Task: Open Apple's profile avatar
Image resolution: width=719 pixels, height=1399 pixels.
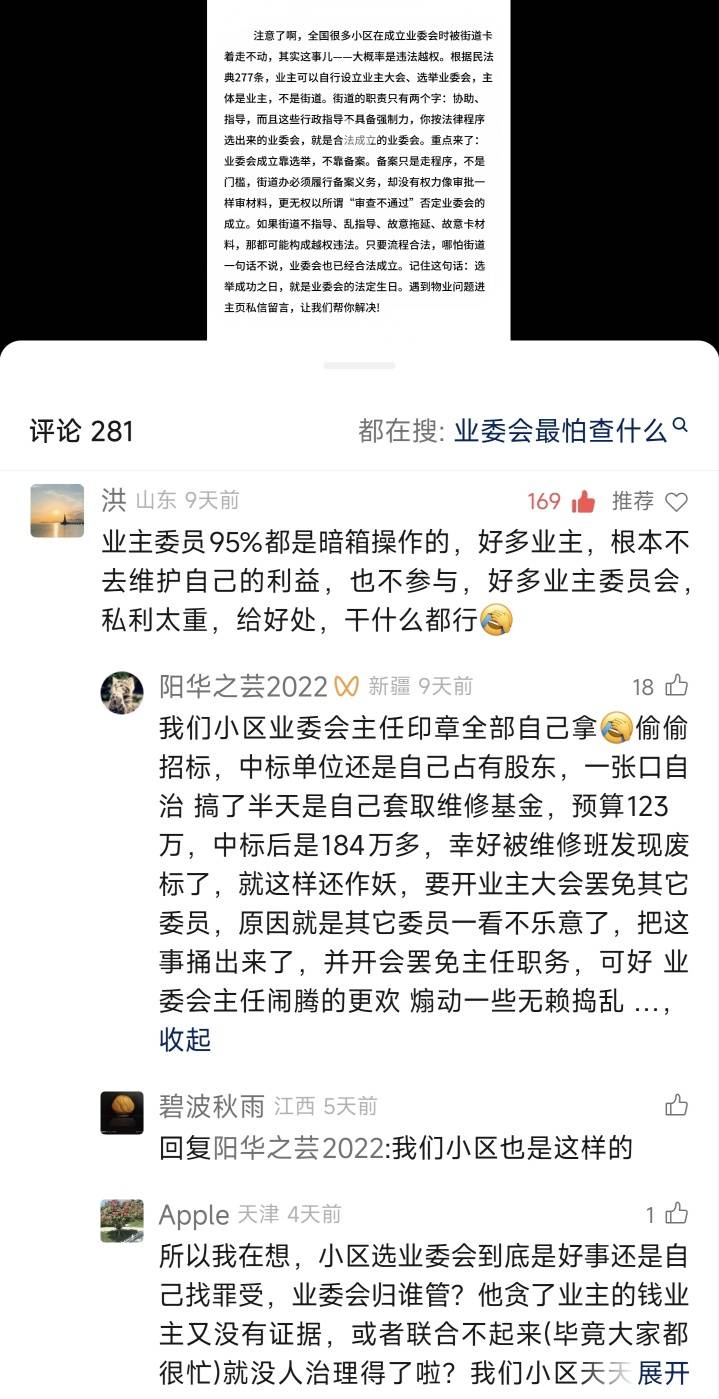Action: coord(122,1221)
